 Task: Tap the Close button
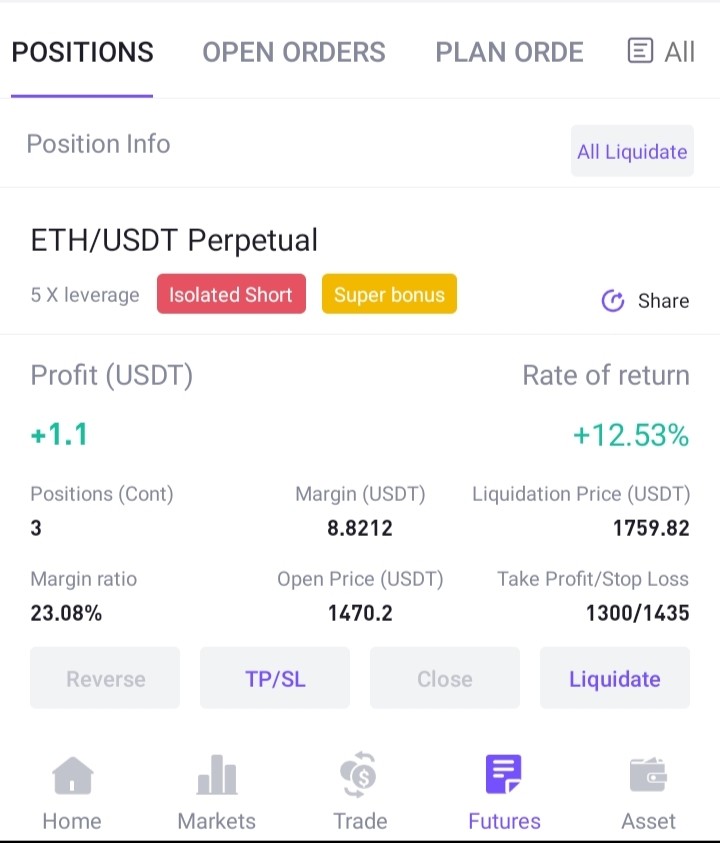tap(445, 678)
